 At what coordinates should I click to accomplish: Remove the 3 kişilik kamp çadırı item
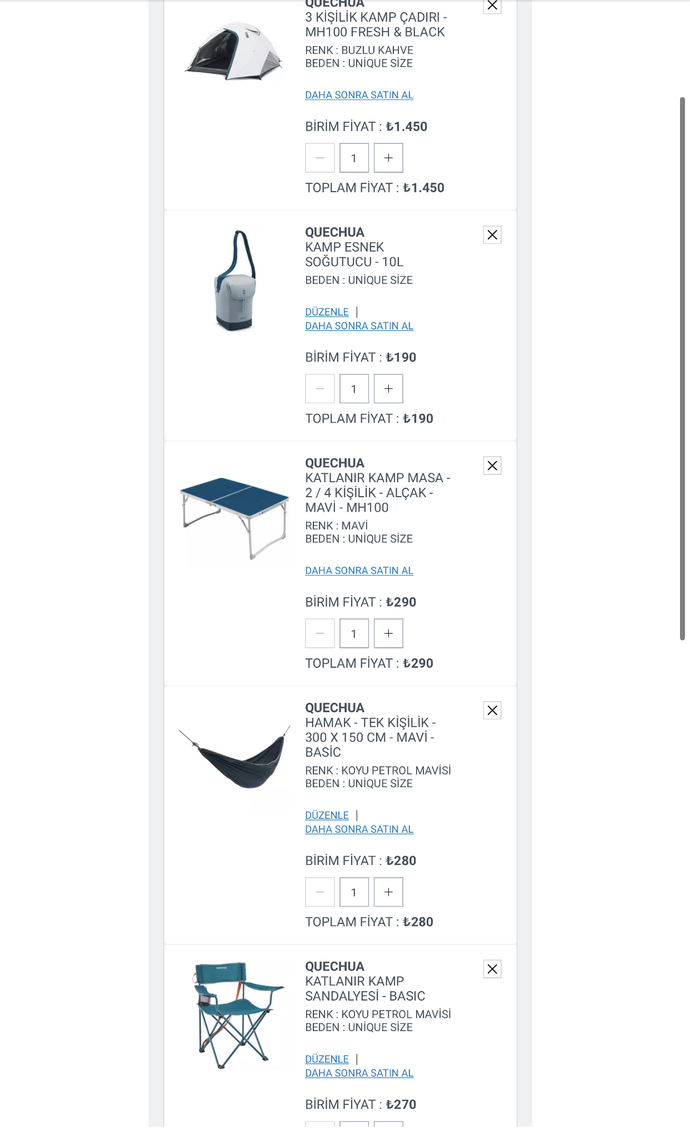click(492, 6)
